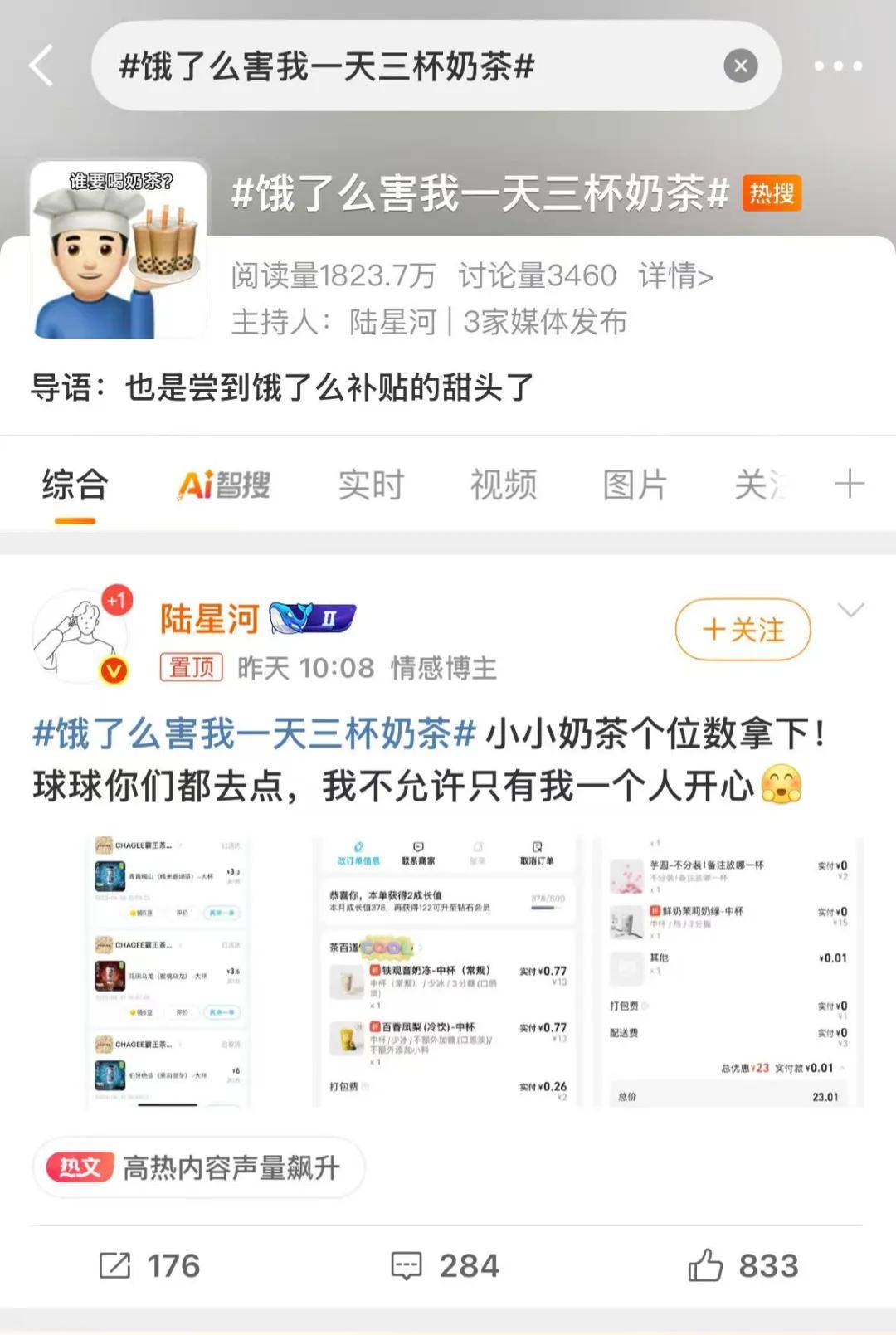
Task: Open the three-dot overflow menu
Action: click(837, 66)
